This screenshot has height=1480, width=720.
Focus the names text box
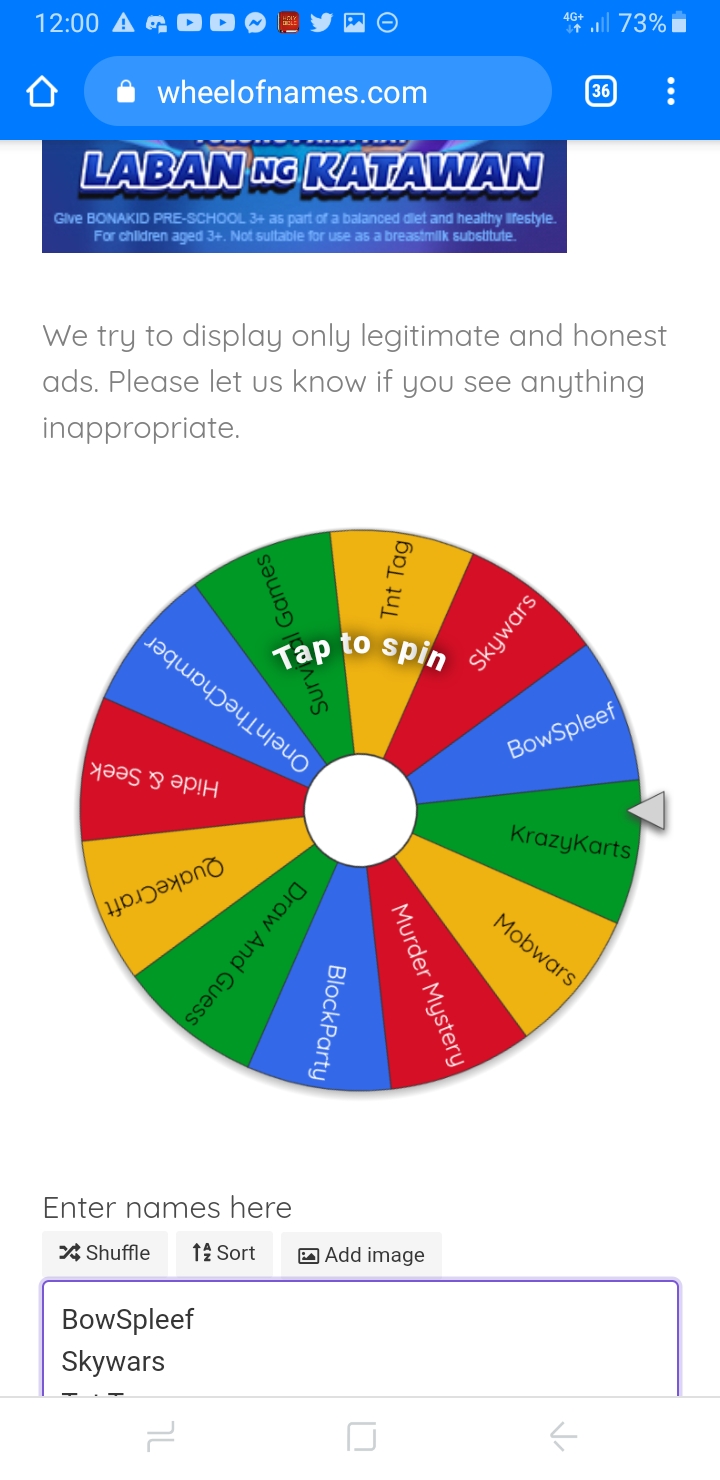click(360, 1338)
